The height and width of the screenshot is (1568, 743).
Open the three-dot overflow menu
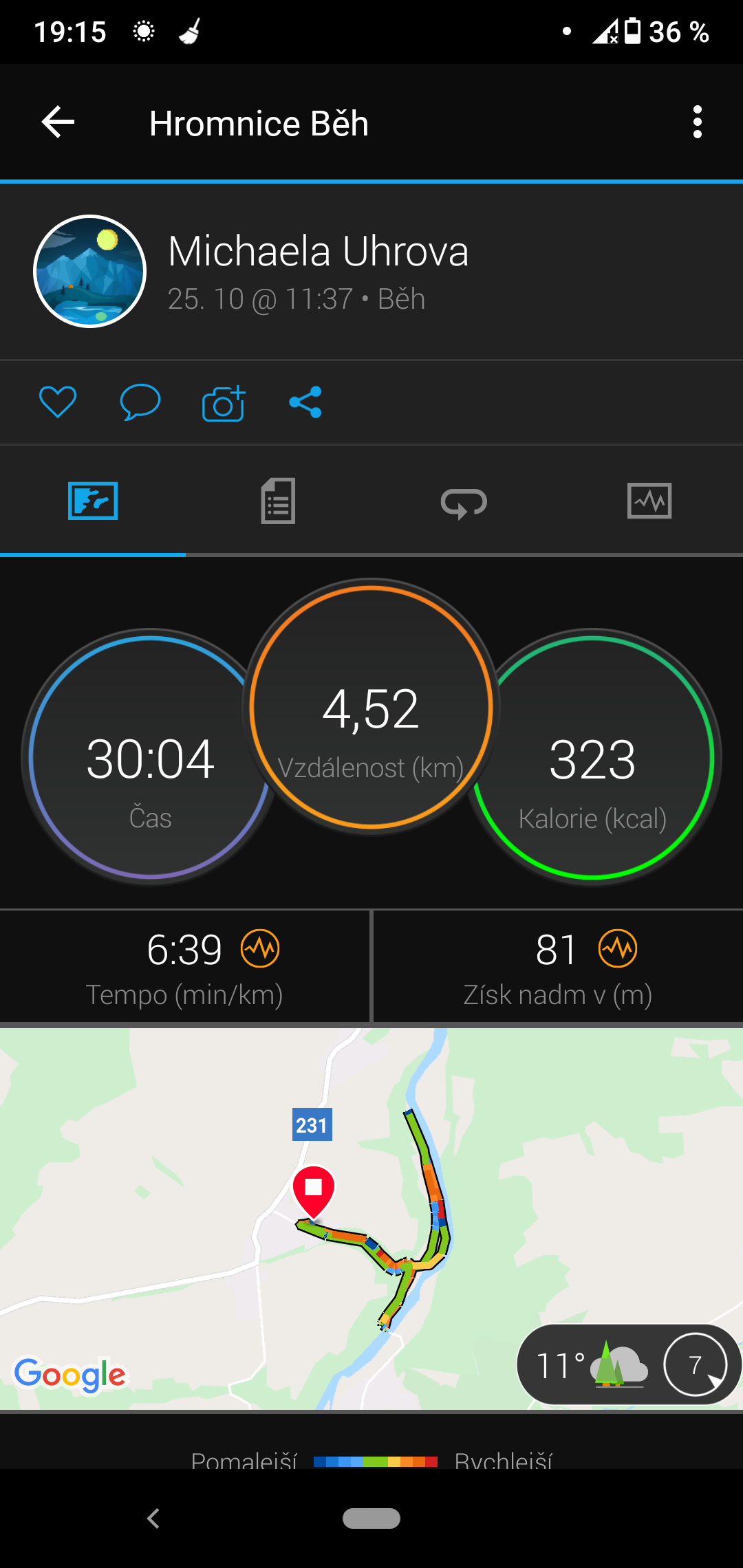click(x=698, y=122)
